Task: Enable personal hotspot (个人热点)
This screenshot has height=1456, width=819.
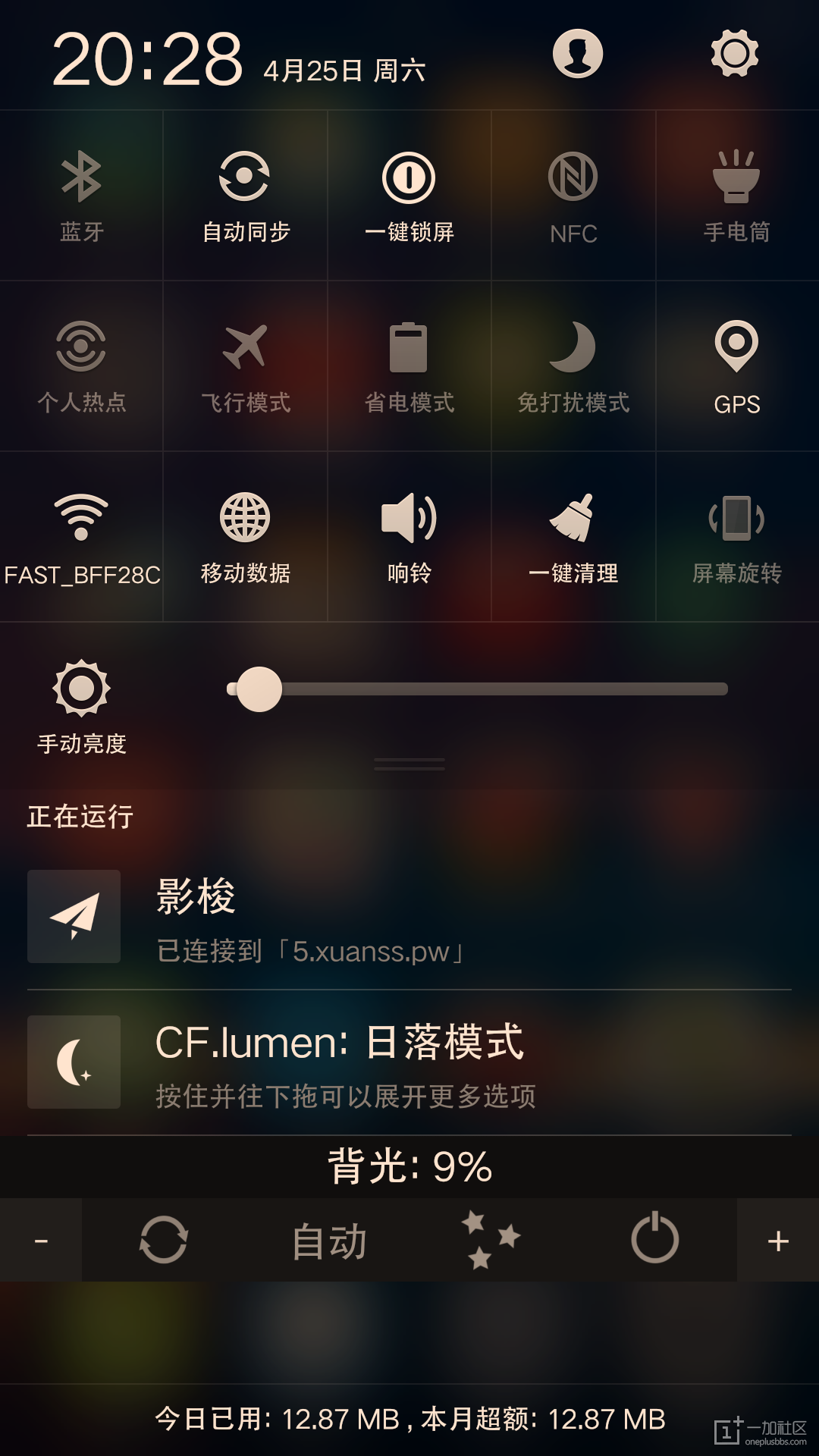Action: (x=81, y=366)
